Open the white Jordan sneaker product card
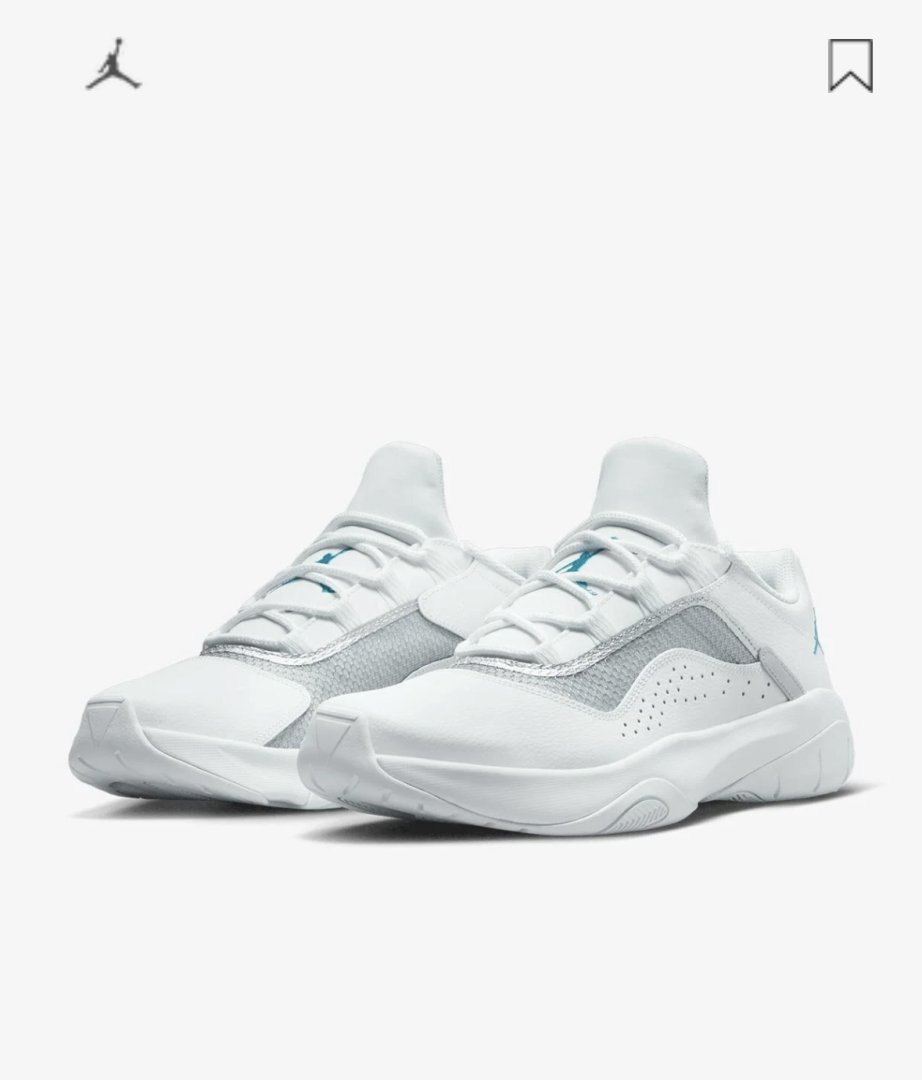Screen dimensions: 922x1080 pyautogui.click(x=462, y=640)
